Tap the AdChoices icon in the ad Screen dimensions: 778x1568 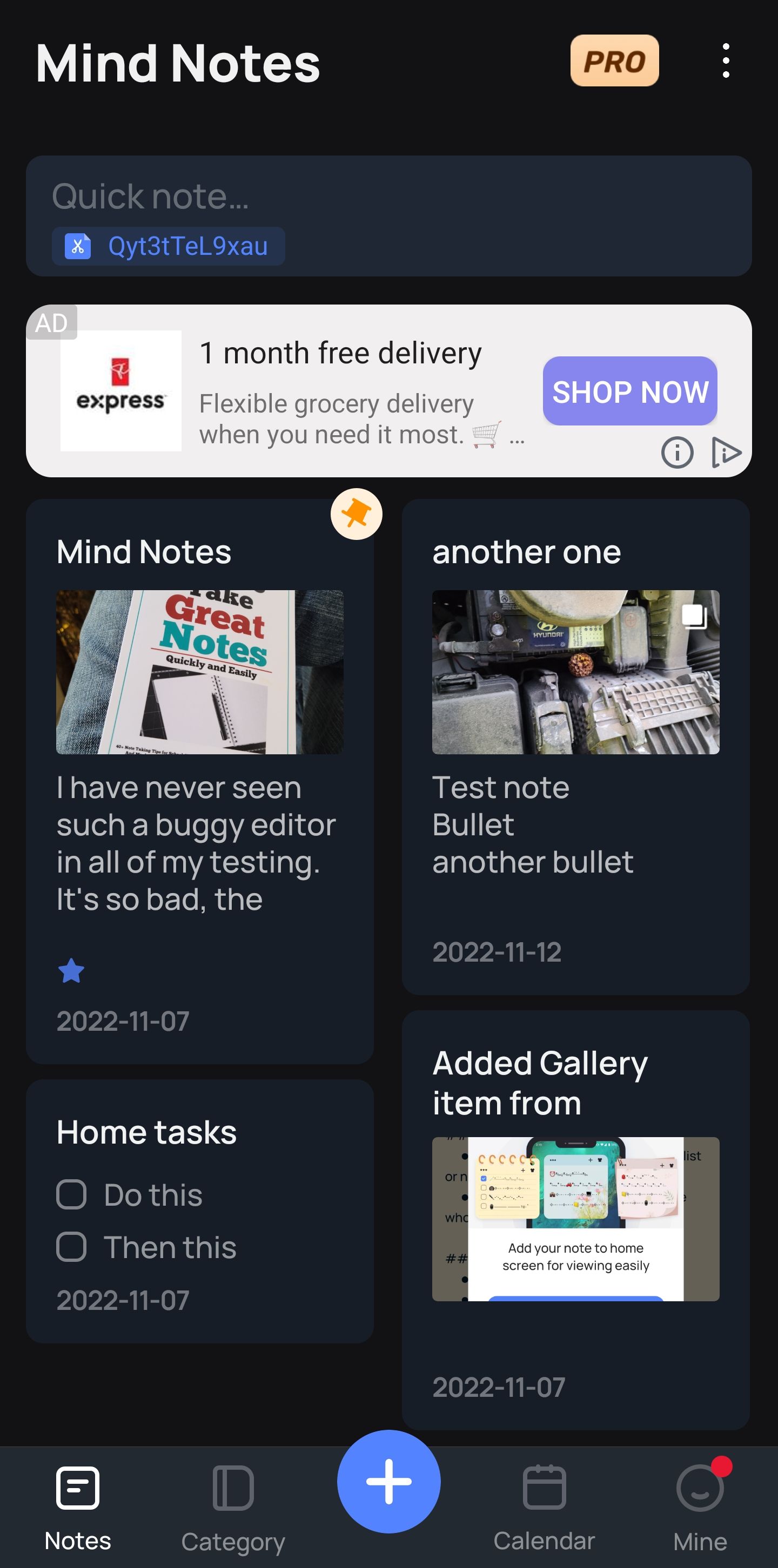pos(726,452)
